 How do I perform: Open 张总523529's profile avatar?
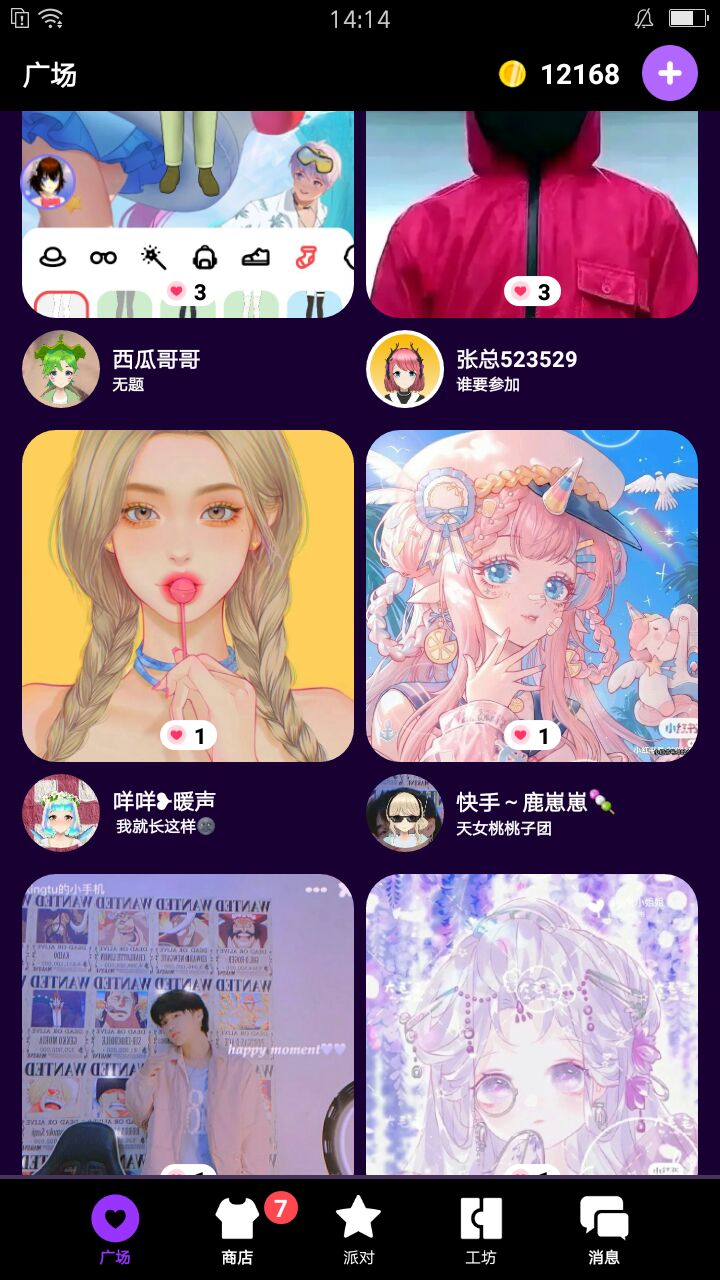(405, 369)
